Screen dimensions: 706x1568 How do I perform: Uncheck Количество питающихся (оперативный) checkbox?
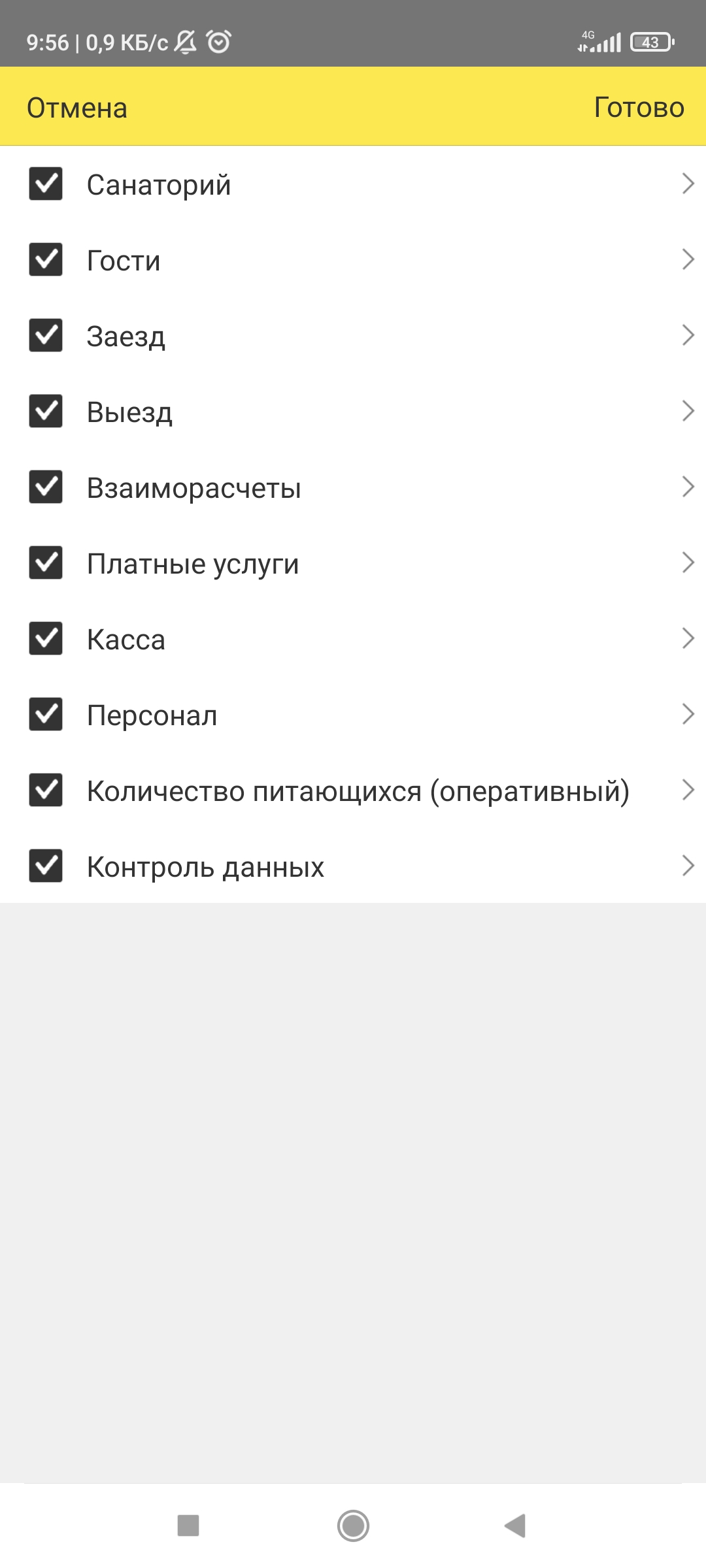click(x=46, y=790)
